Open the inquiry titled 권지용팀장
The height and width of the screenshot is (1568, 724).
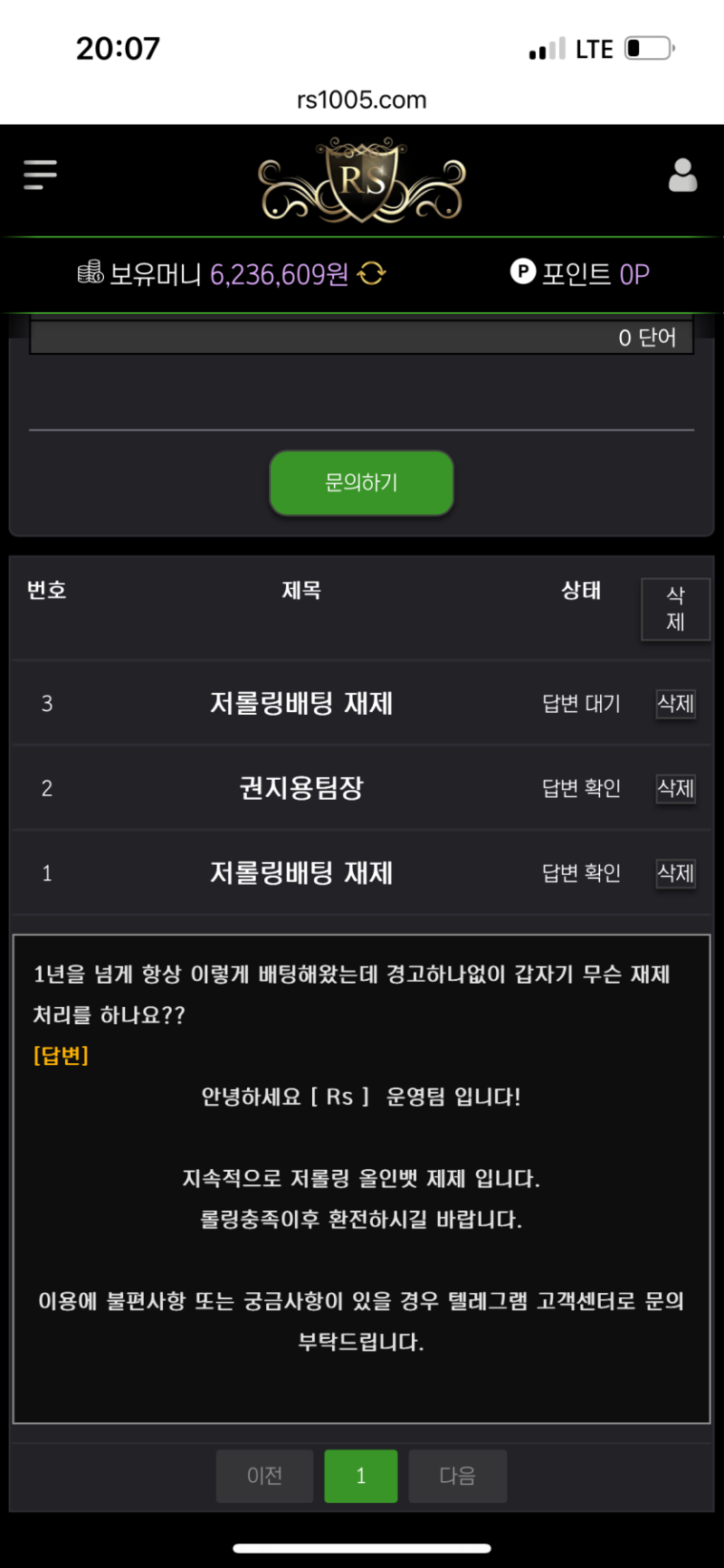300,788
